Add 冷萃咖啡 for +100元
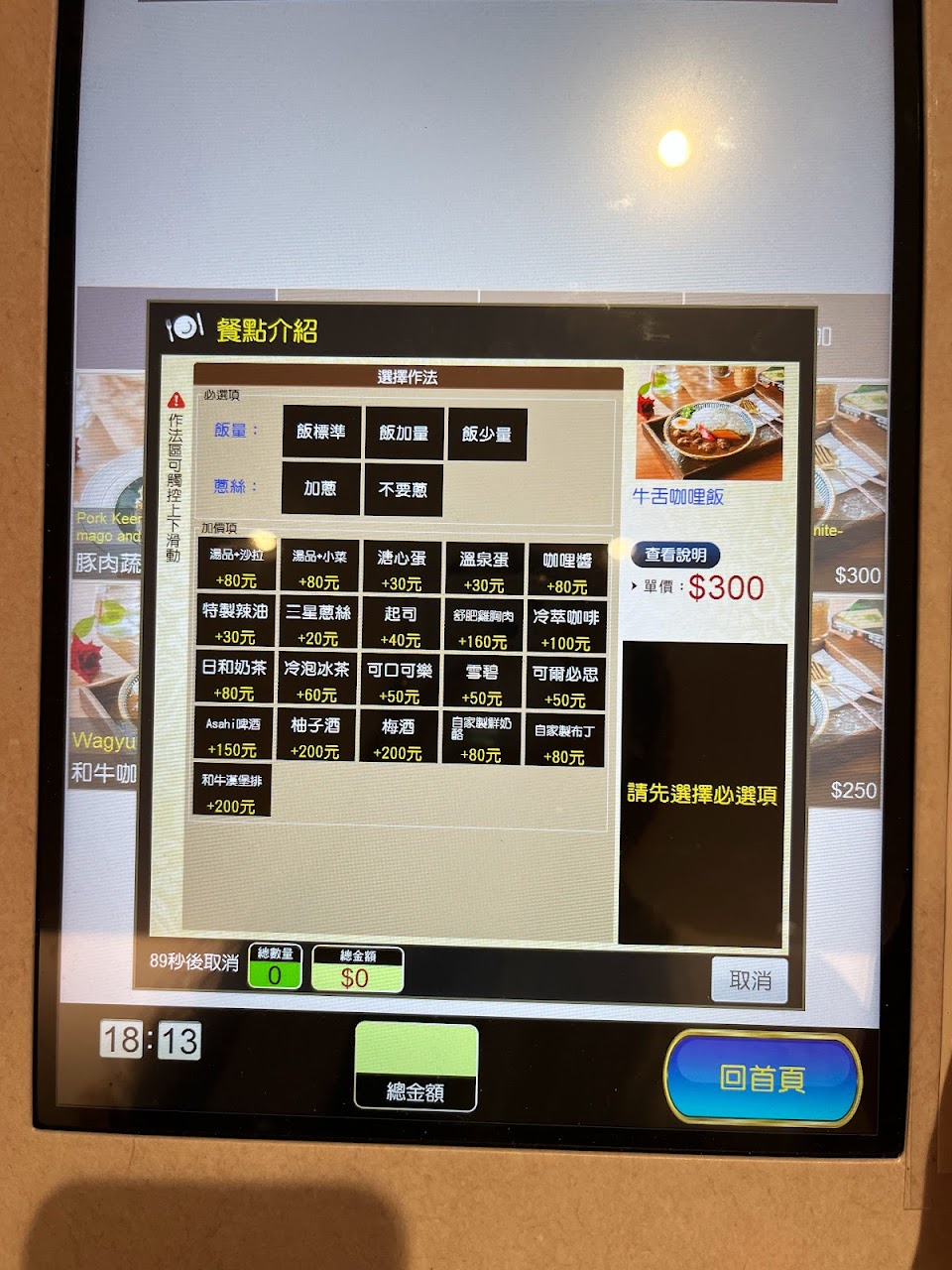The image size is (952, 1270). 566,628
